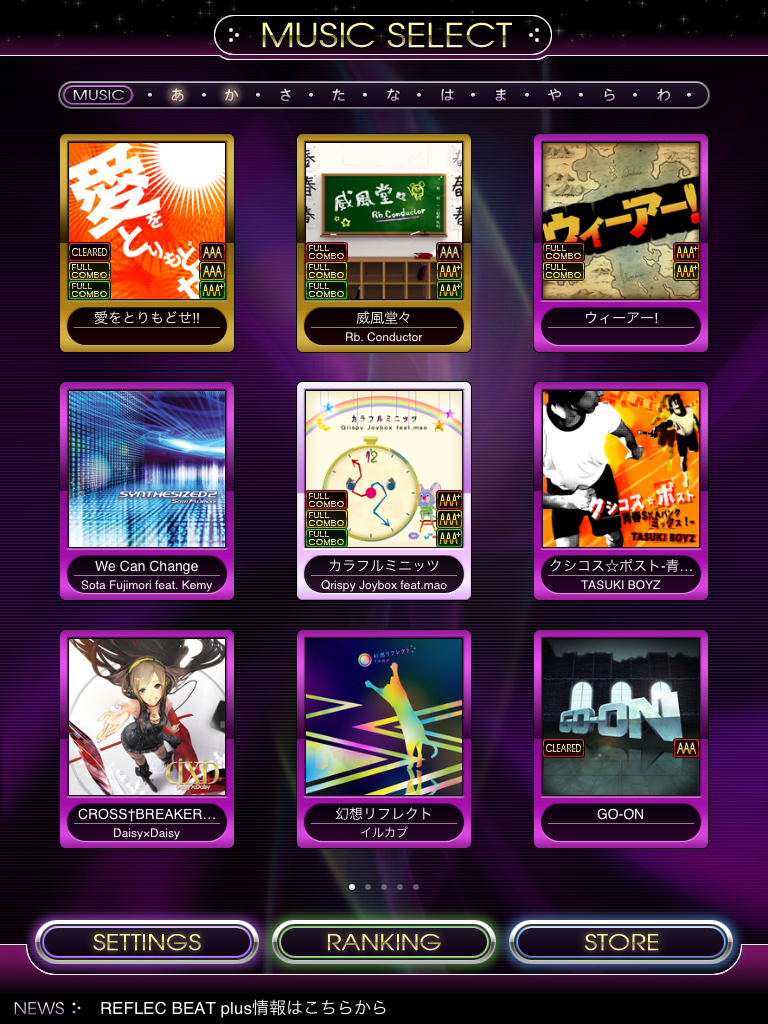Pick the song GO-ON

click(x=621, y=739)
